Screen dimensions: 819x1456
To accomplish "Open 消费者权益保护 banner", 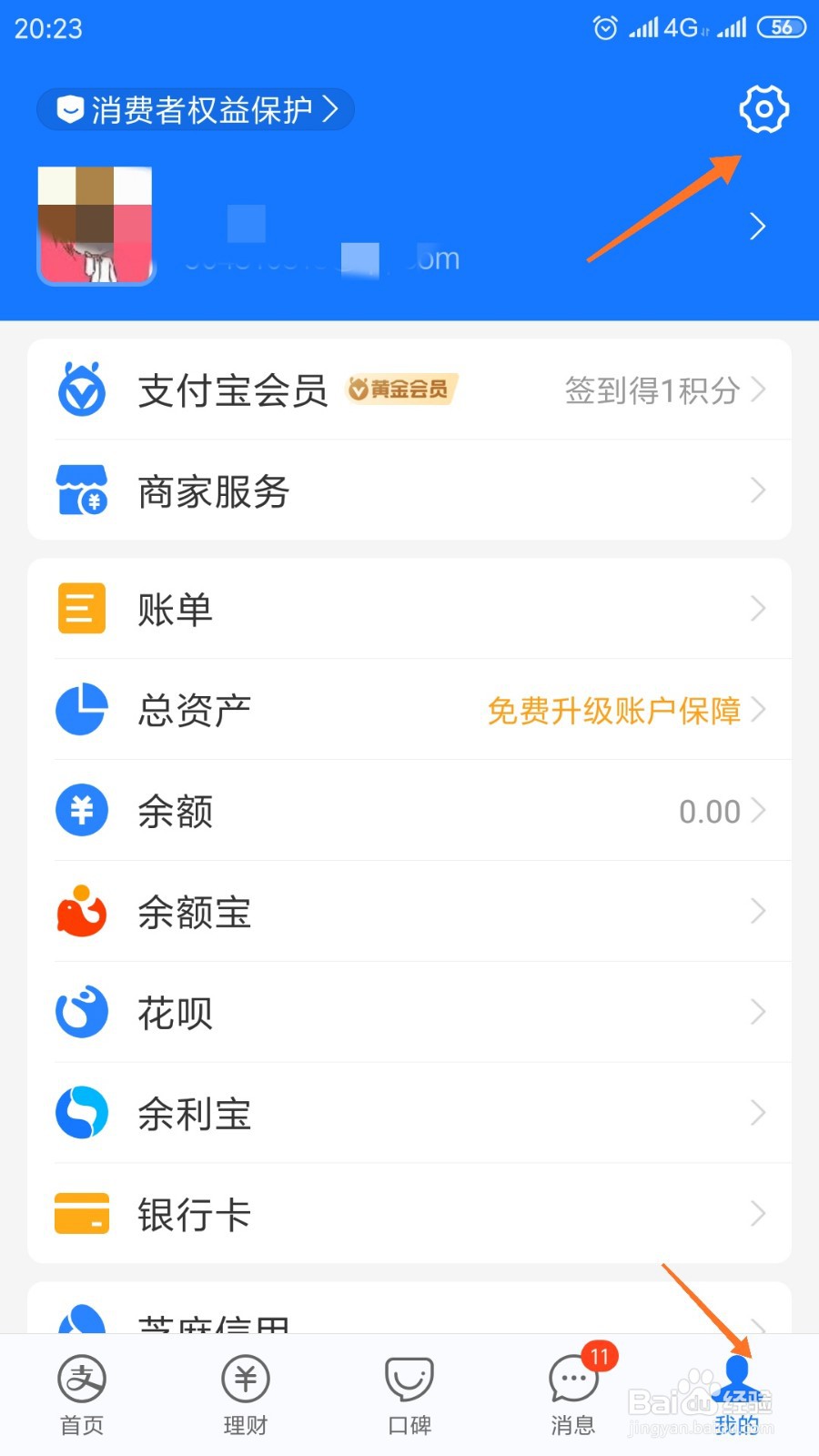I will coord(195,109).
